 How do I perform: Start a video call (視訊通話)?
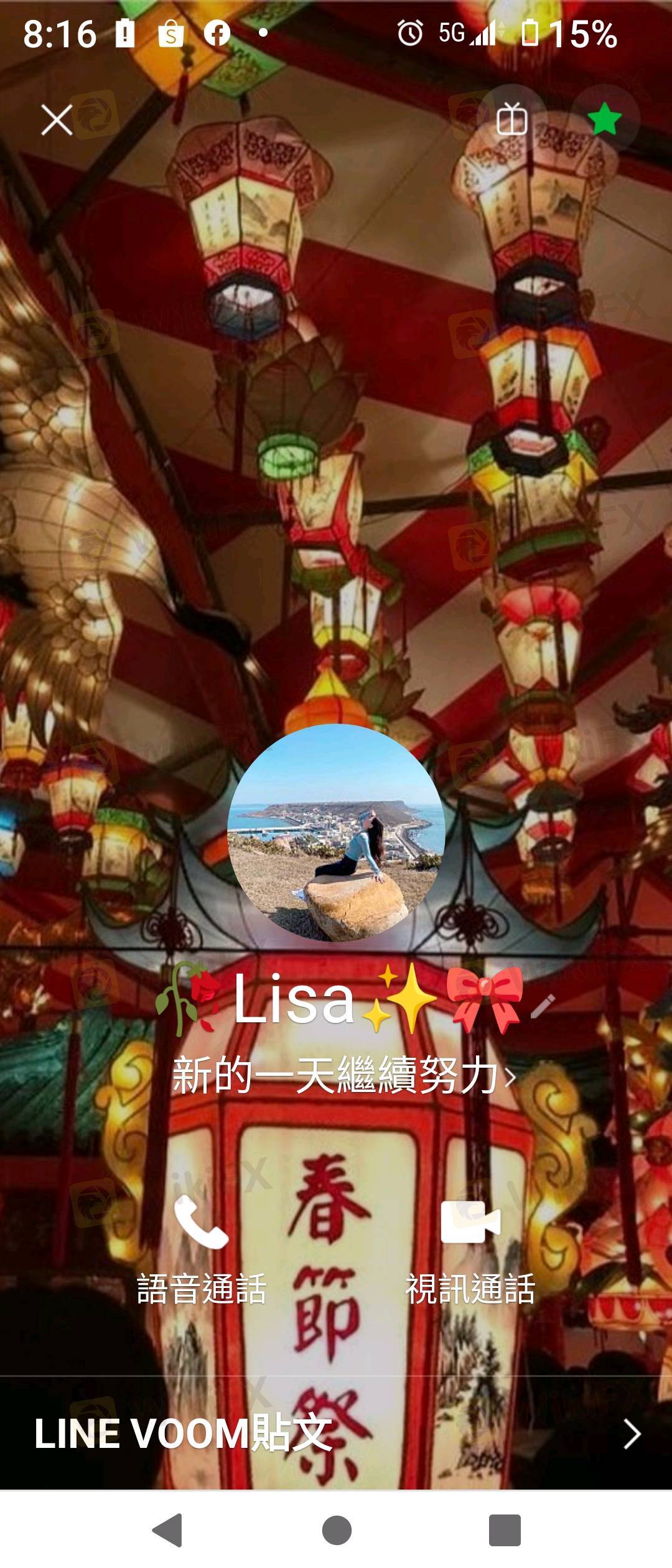(470, 1249)
